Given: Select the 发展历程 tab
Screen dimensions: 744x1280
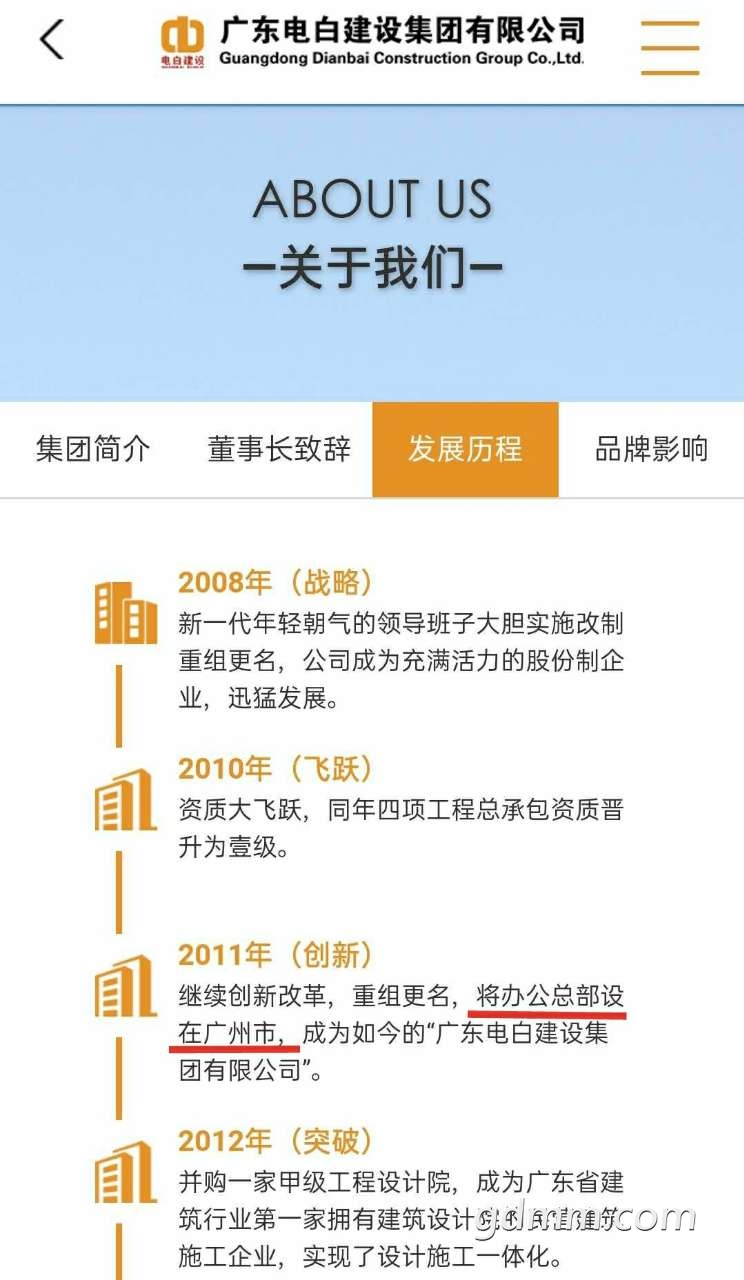Looking at the screenshot, I should click(x=465, y=449).
